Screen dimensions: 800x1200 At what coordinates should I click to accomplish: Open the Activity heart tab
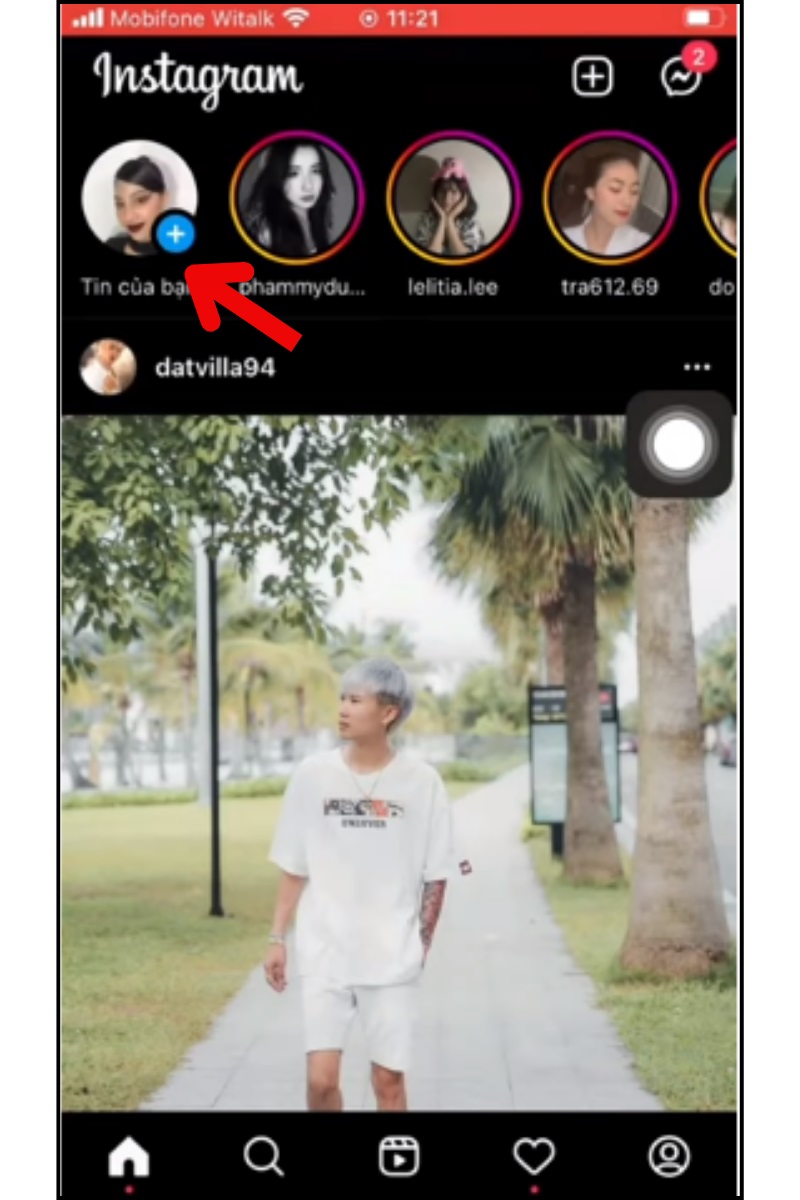point(534,1157)
